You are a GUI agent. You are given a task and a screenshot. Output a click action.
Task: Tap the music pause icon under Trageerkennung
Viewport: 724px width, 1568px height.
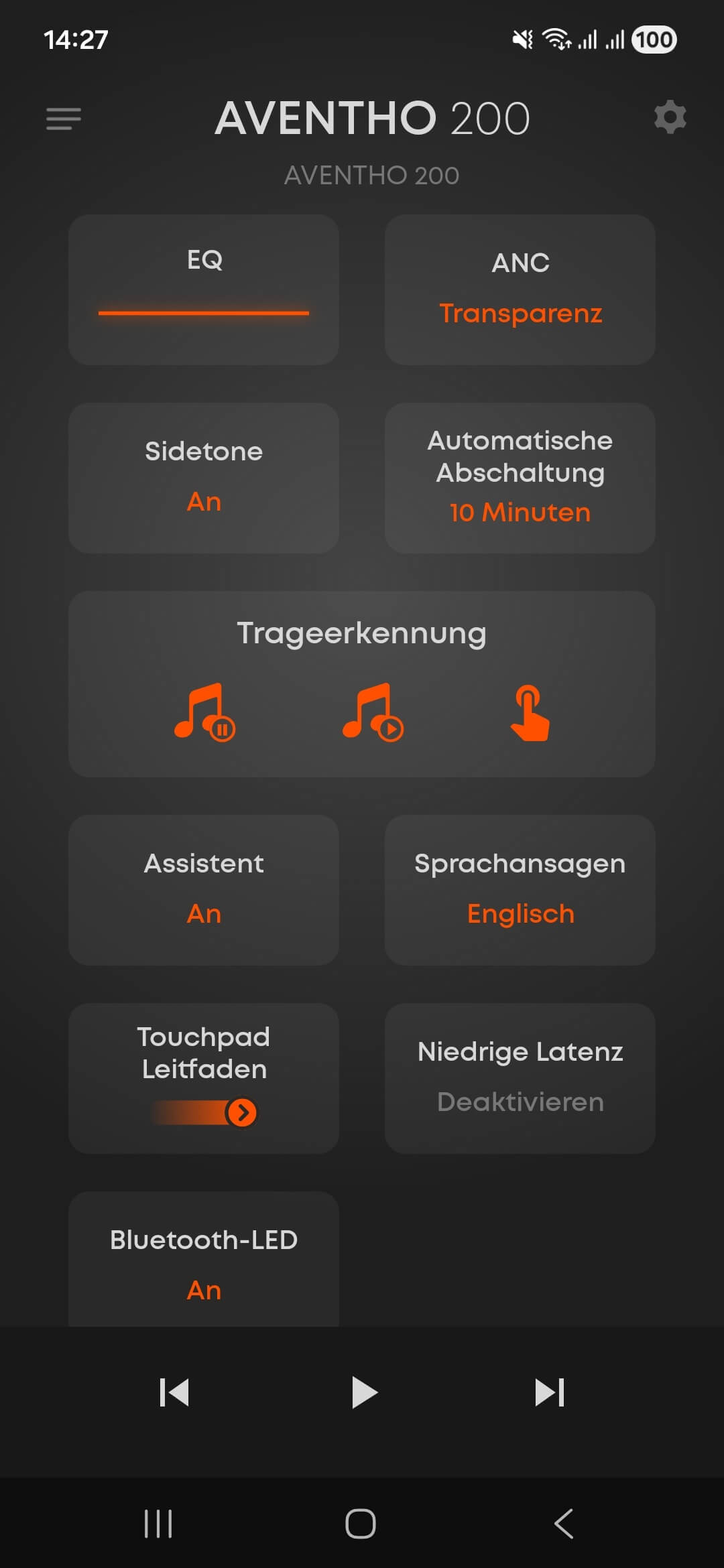tap(204, 712)
